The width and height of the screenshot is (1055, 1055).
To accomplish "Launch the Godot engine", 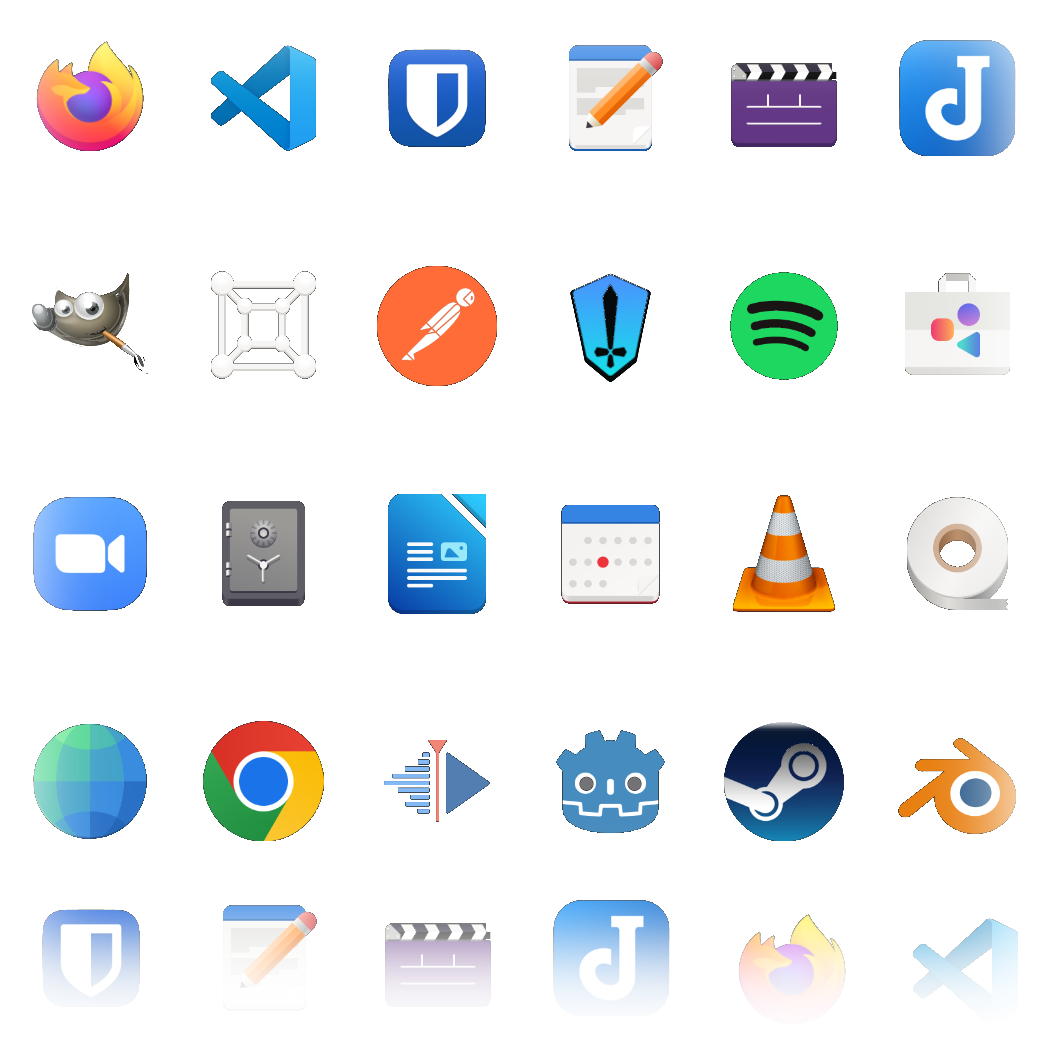I will [x=610, y=782].
